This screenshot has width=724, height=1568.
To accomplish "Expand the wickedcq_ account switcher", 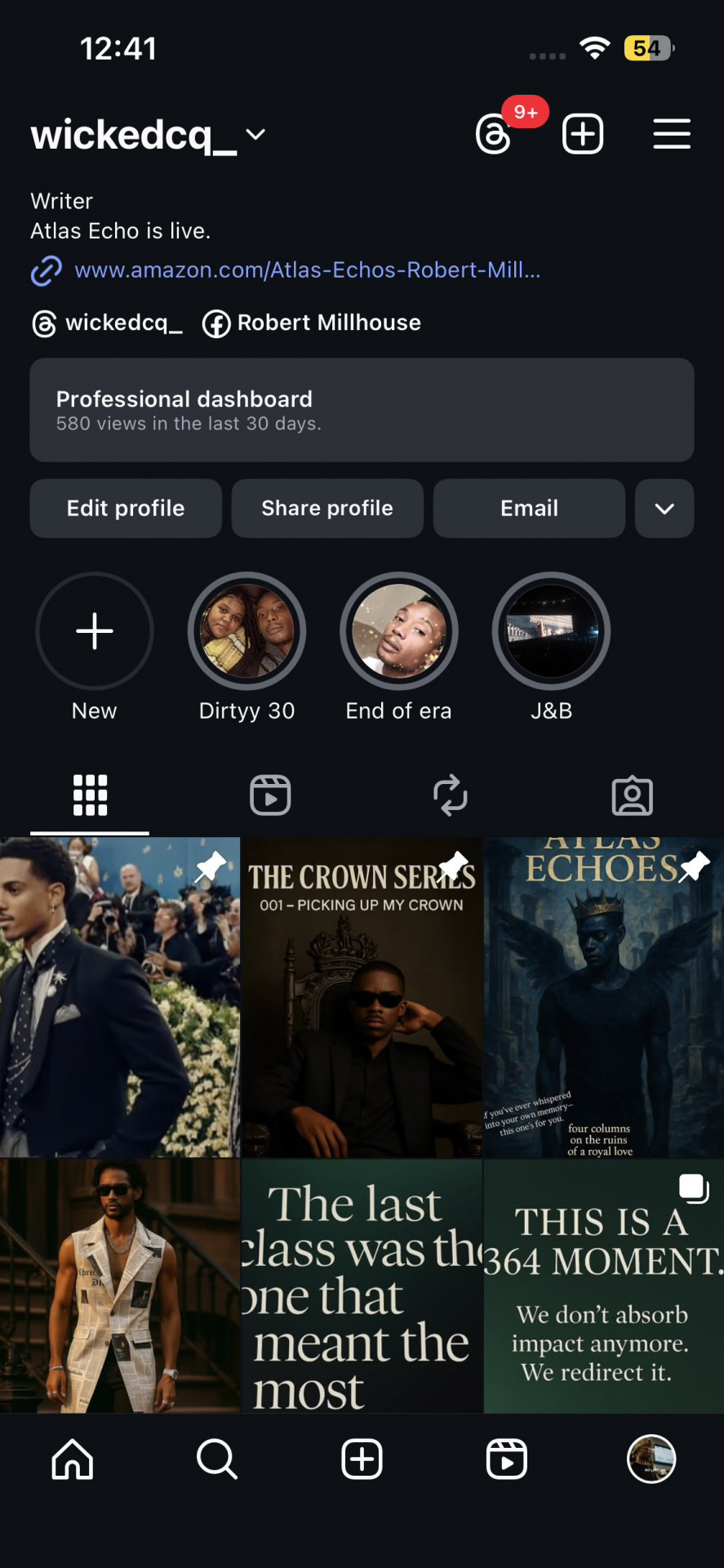I will [x=255, y=135].
